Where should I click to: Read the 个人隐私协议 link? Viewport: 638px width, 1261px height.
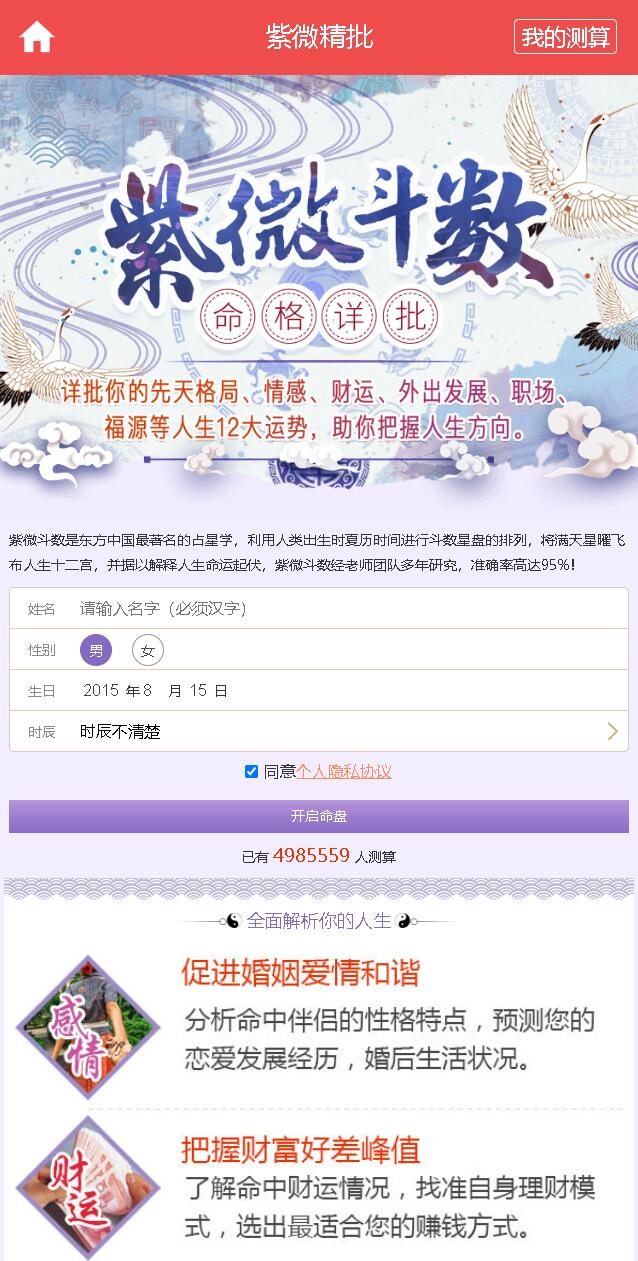pos(344,771)
